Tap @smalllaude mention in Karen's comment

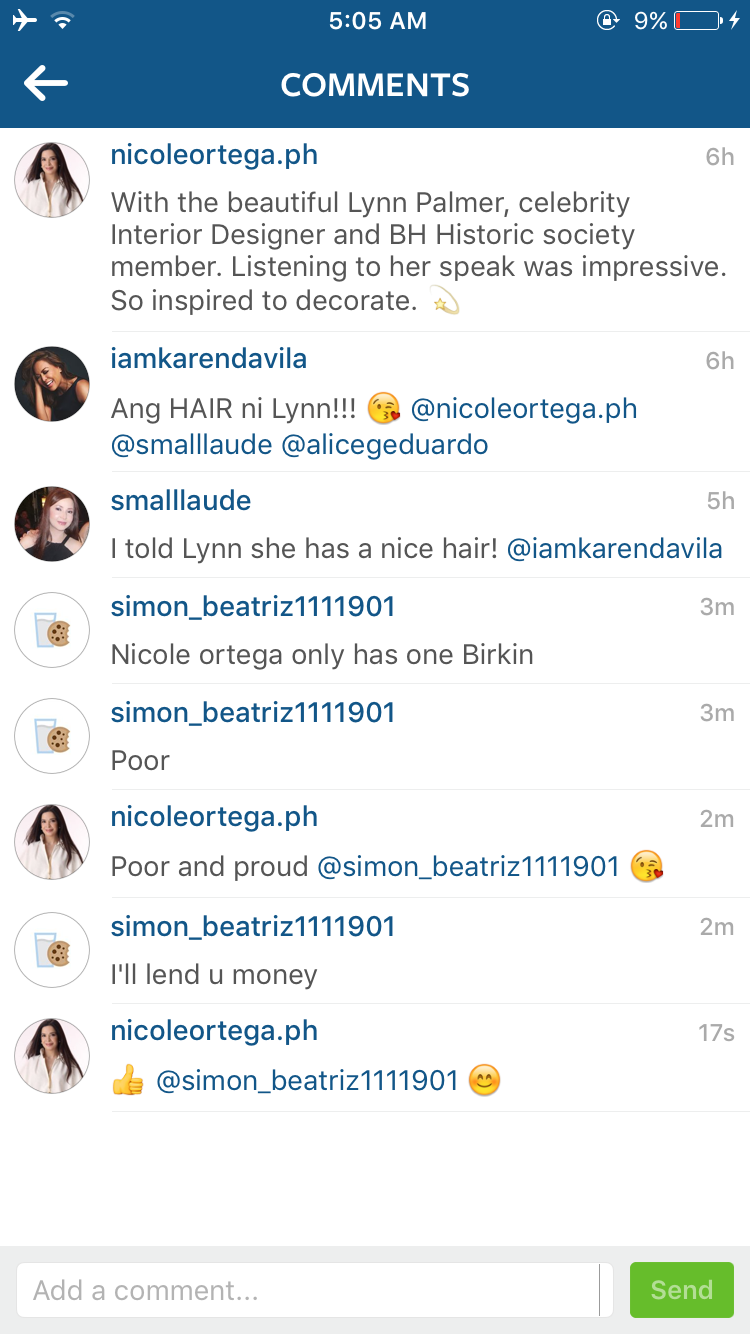point(191,445)
